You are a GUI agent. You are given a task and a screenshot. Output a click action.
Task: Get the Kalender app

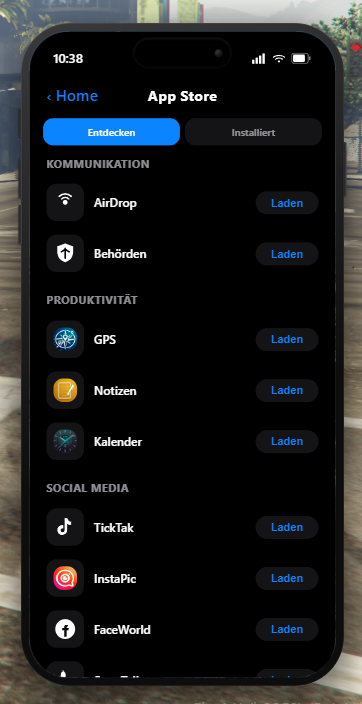287,441
